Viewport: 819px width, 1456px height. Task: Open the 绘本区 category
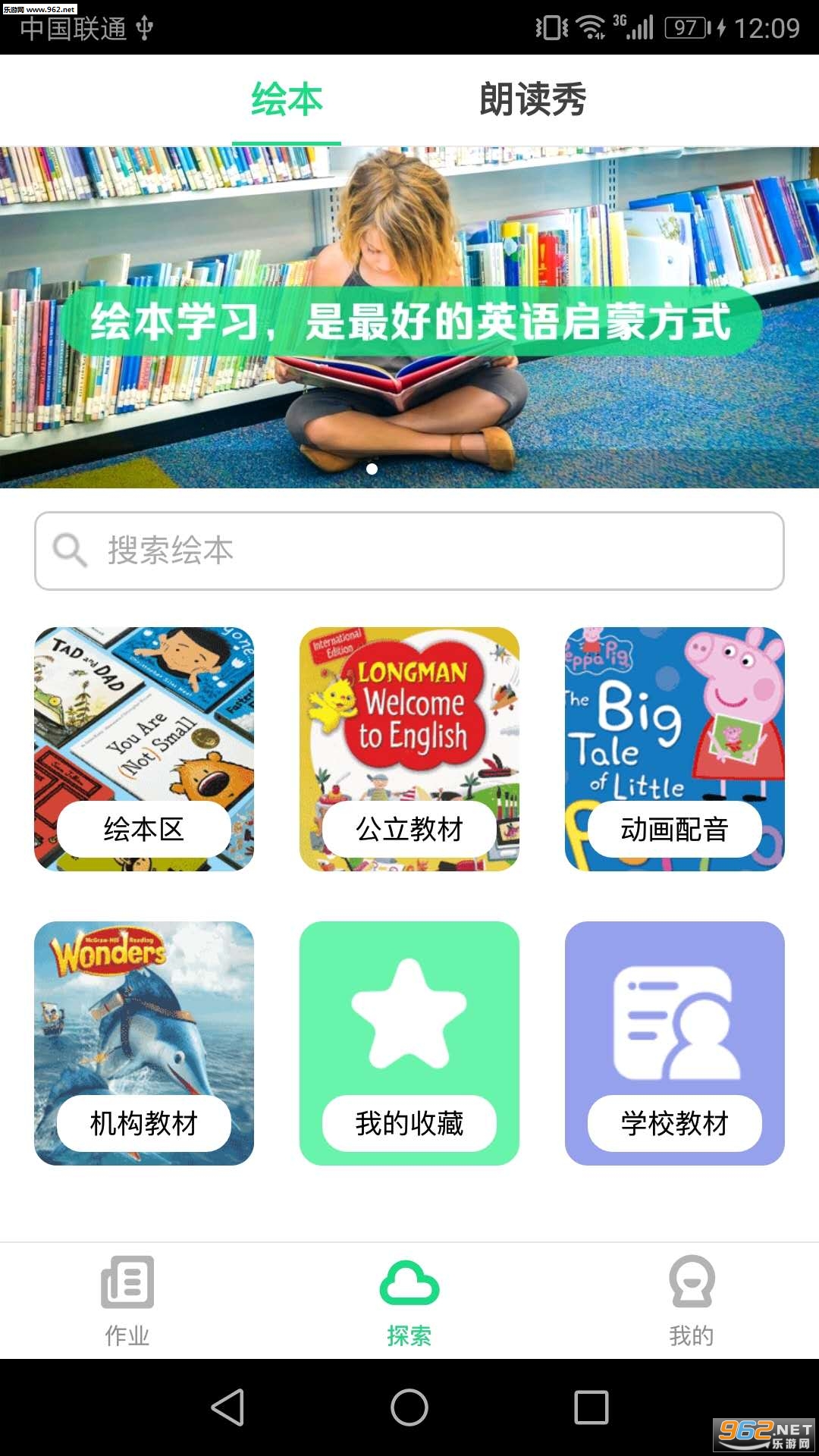click(x=144, y=748)
